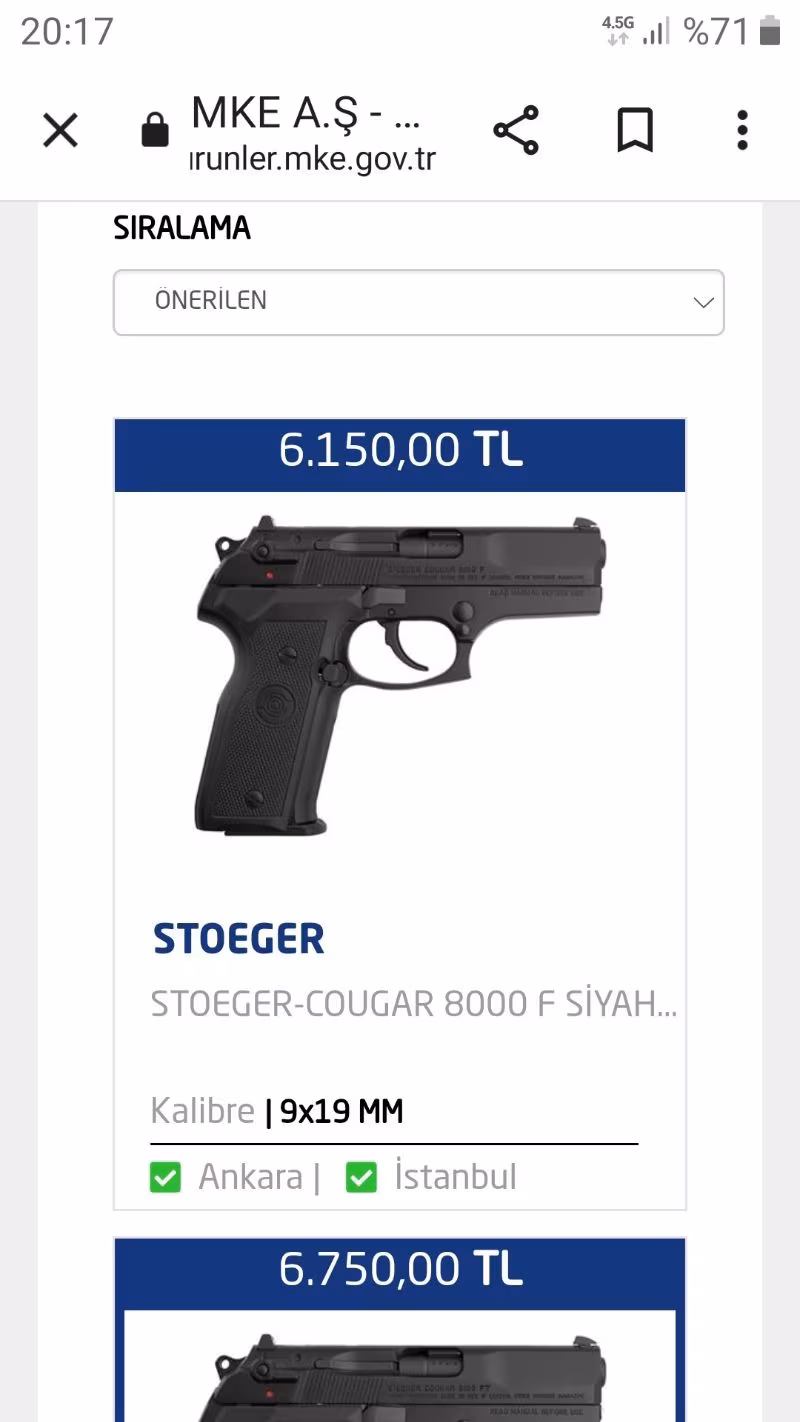
Task: Tap the urunler.mke.gov.tr address bar
Action: point(312,158)
